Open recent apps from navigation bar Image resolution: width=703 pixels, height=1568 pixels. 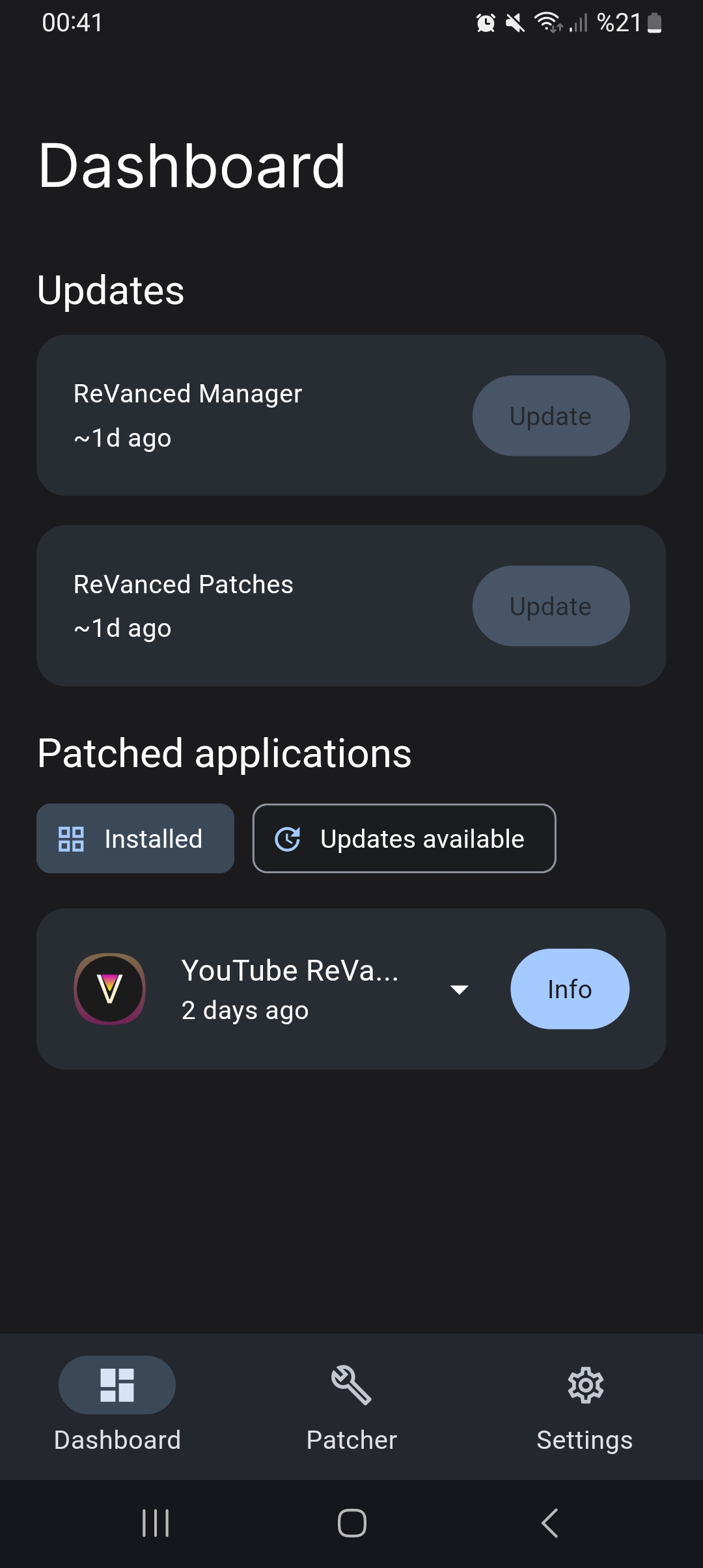156,1523
